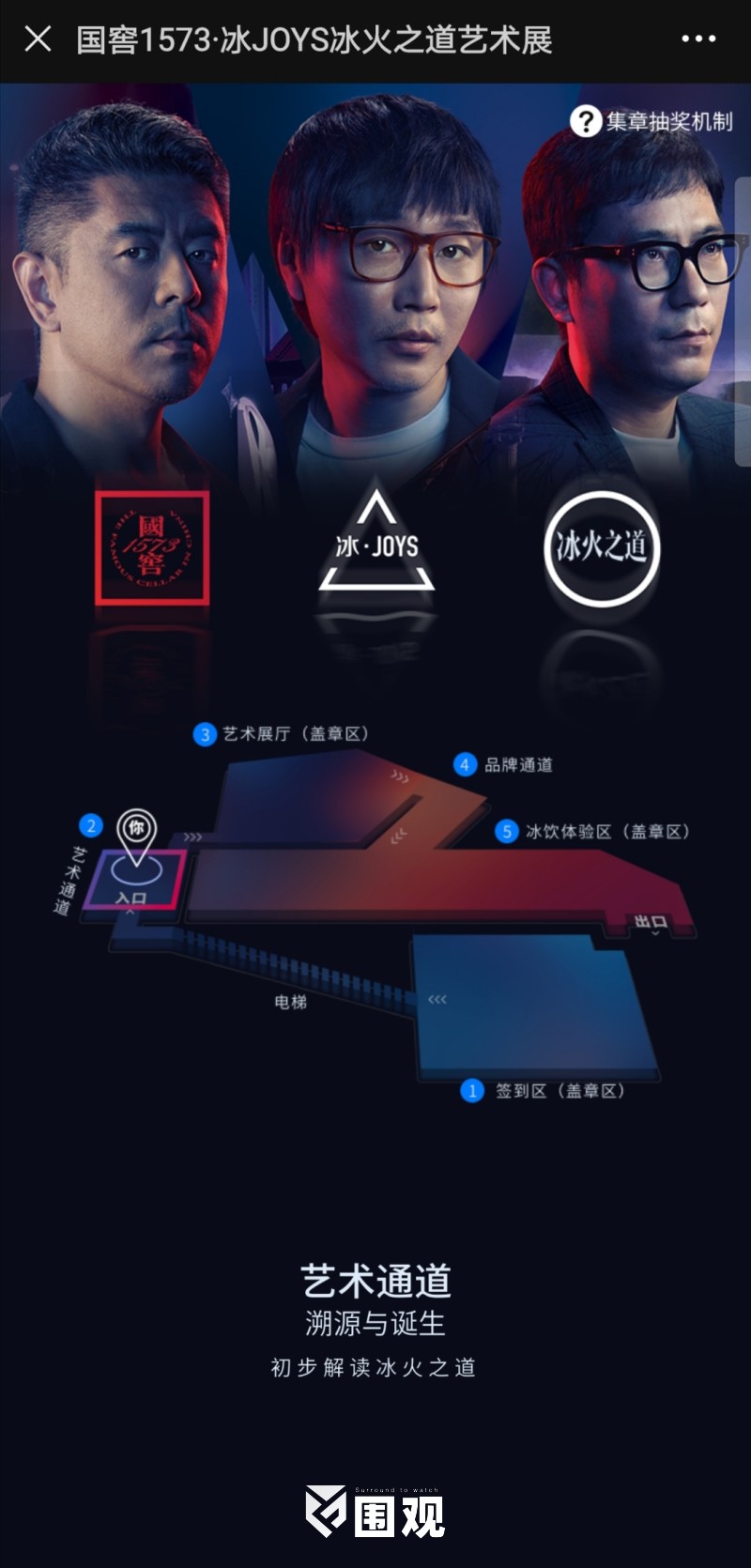Image resolution: width=751 pixels, height=1568 pixels.
Task: Close the 国窖1573 art exhibition page
Action: (x=38, y=38)
